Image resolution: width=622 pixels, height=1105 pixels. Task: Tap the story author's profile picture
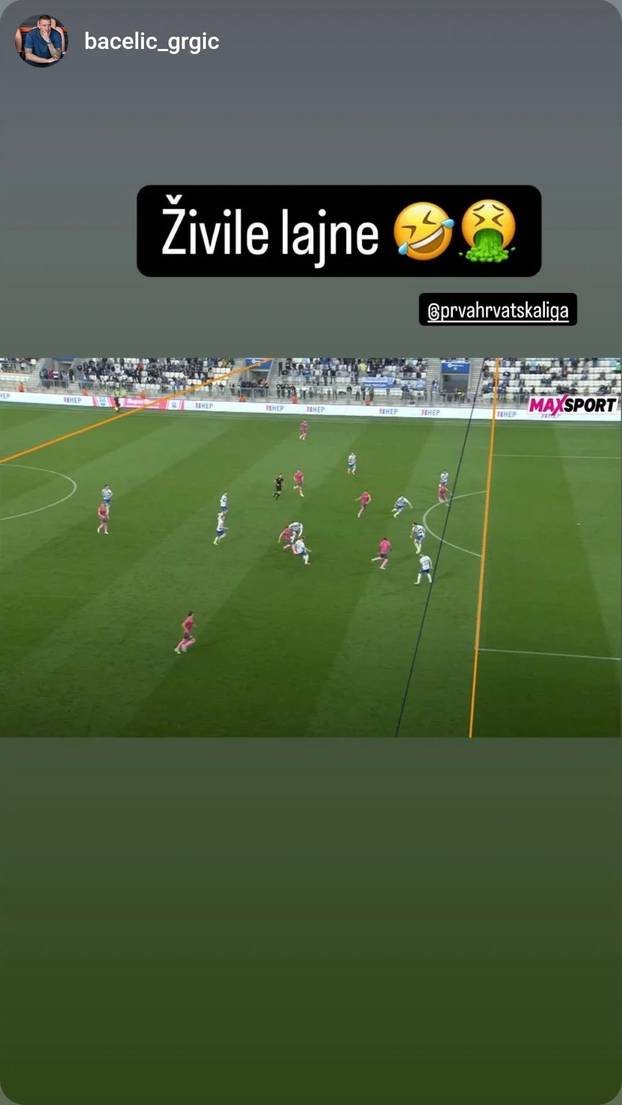[41, 41]
